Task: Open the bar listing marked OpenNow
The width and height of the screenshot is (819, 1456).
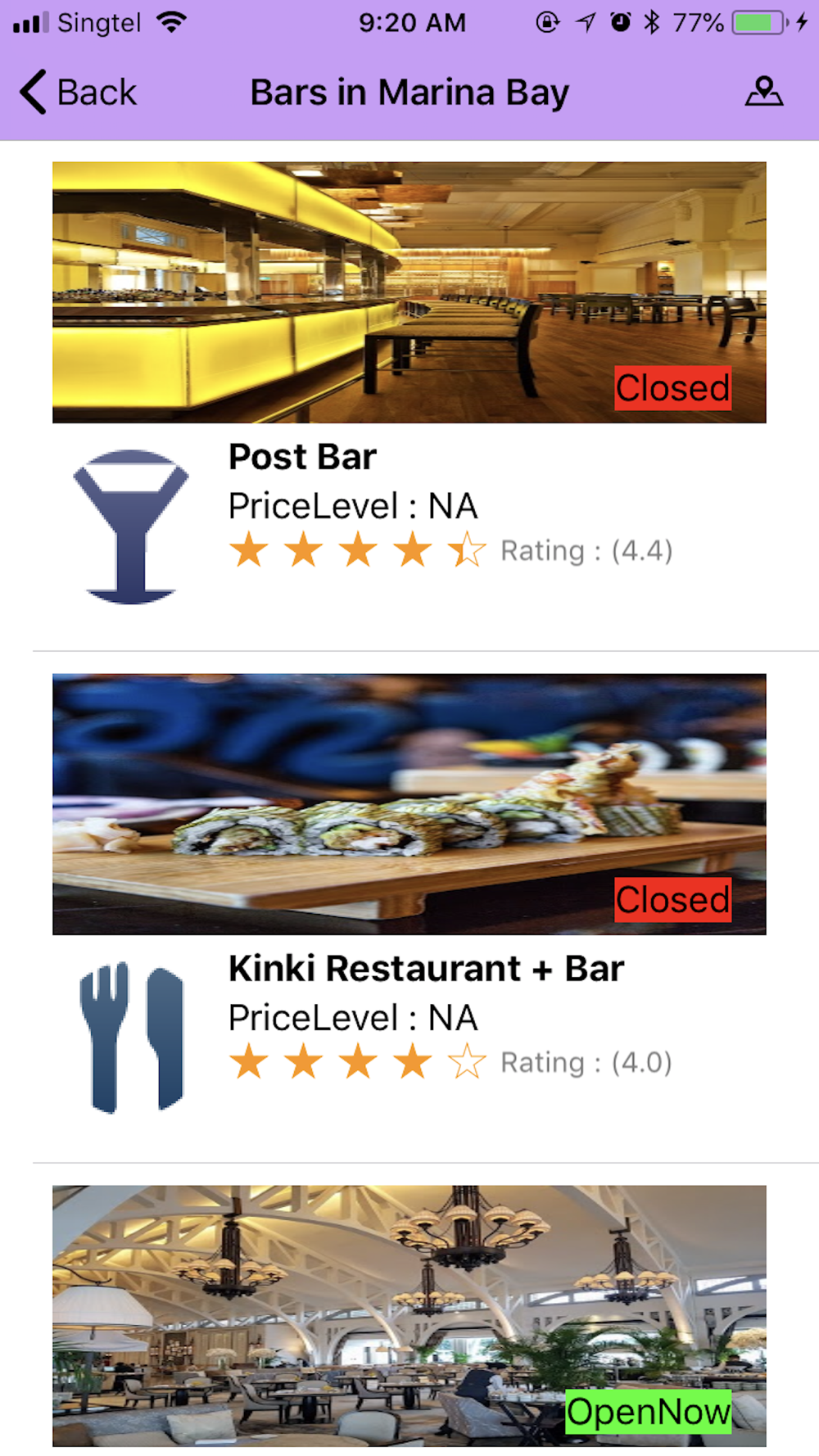Action: click(x=409, y=1315)
